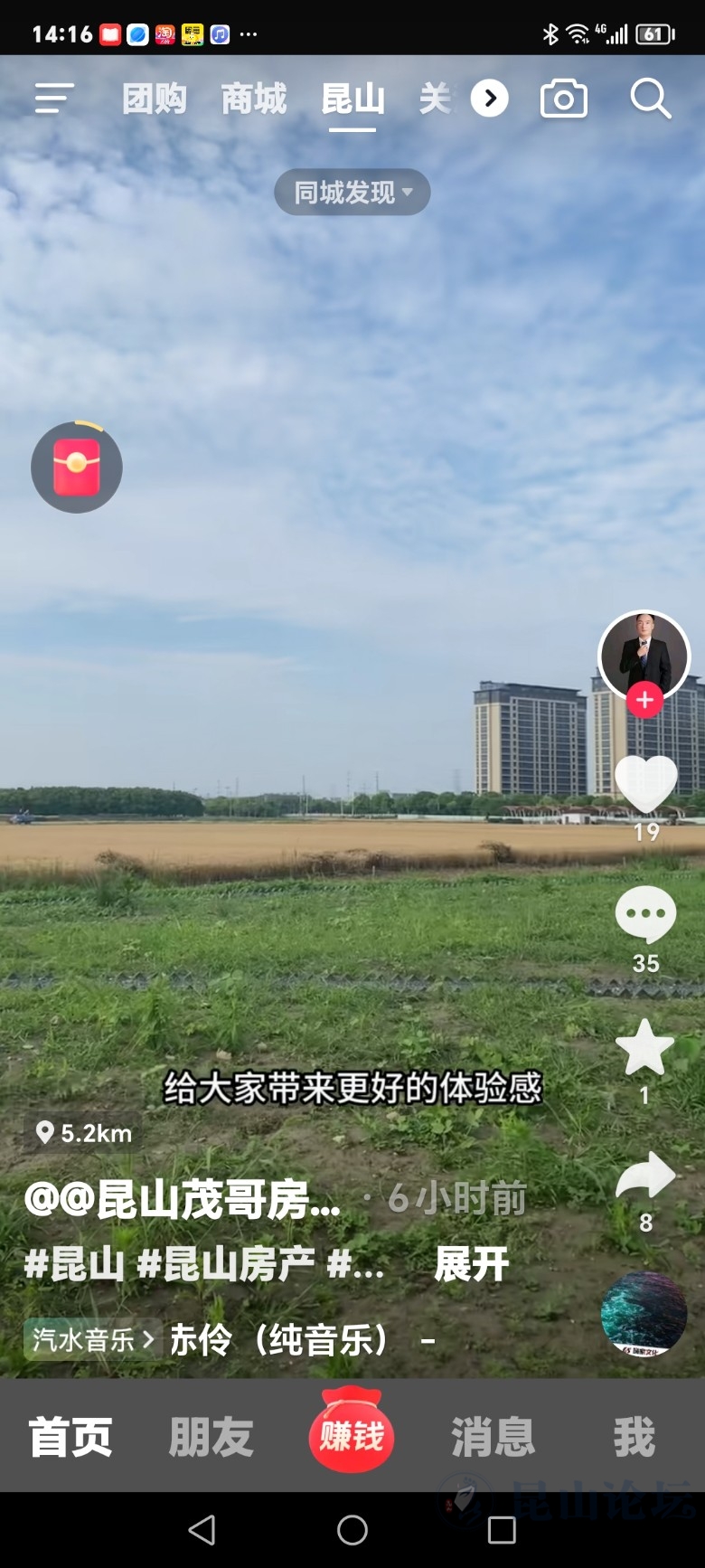Go to the 朋友 tab

coord(211,1436)
